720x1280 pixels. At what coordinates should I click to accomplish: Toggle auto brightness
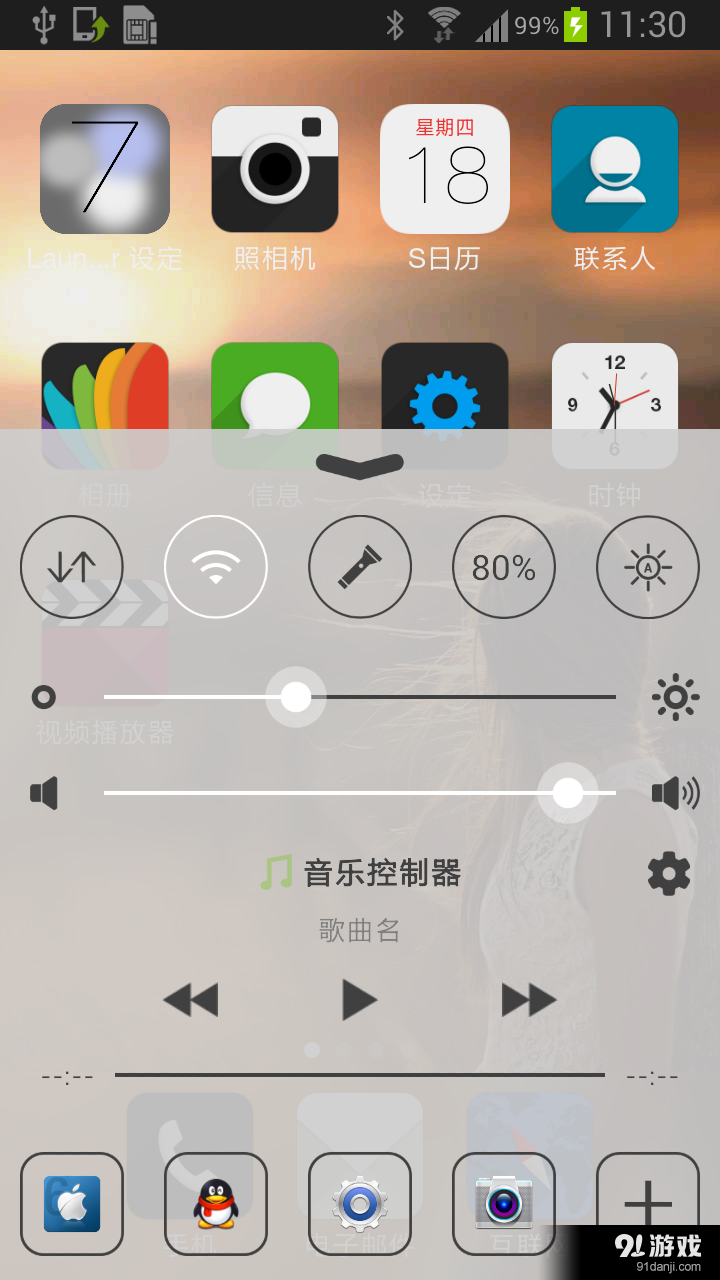[x=648, y=567]
